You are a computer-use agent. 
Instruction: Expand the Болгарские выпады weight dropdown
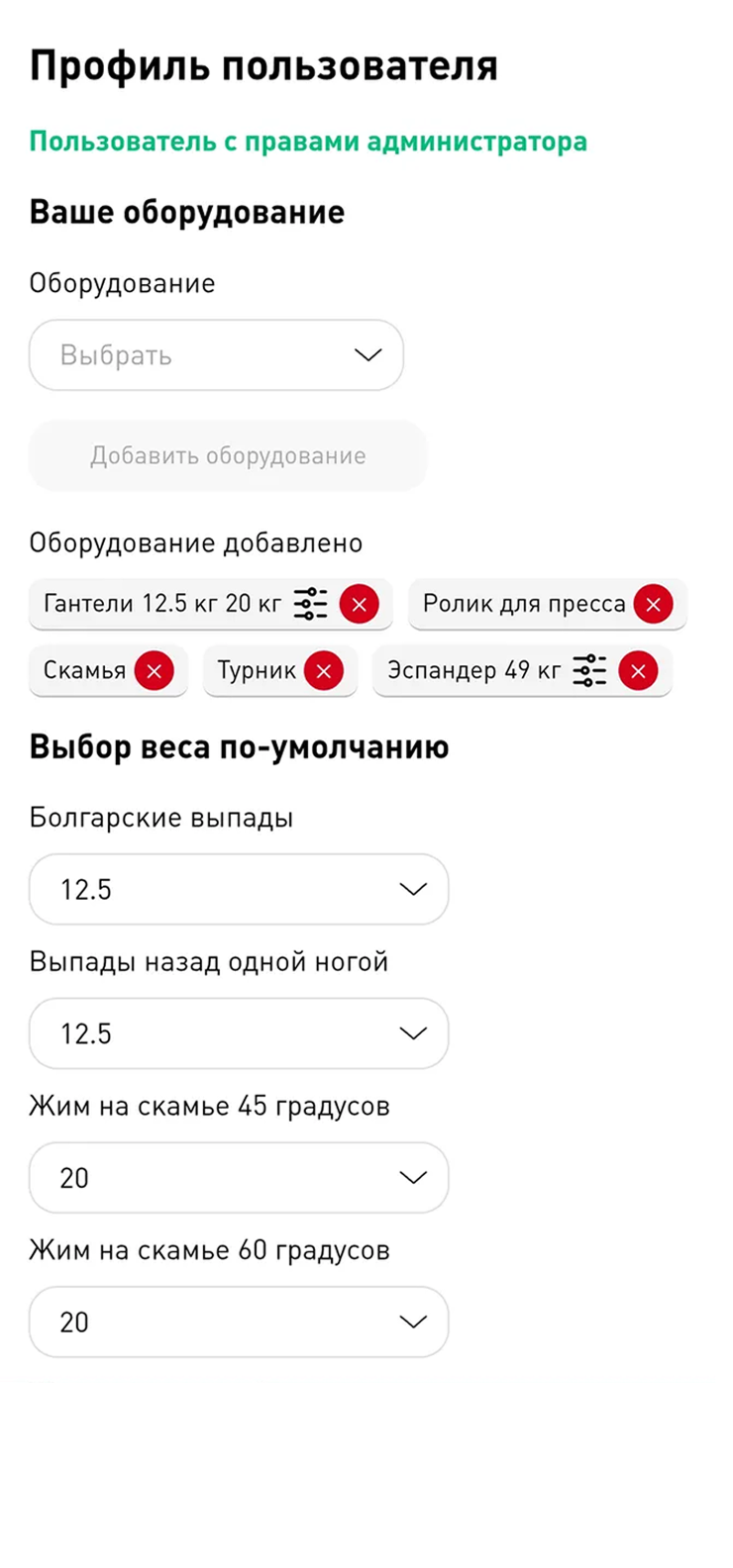[239, 889]
